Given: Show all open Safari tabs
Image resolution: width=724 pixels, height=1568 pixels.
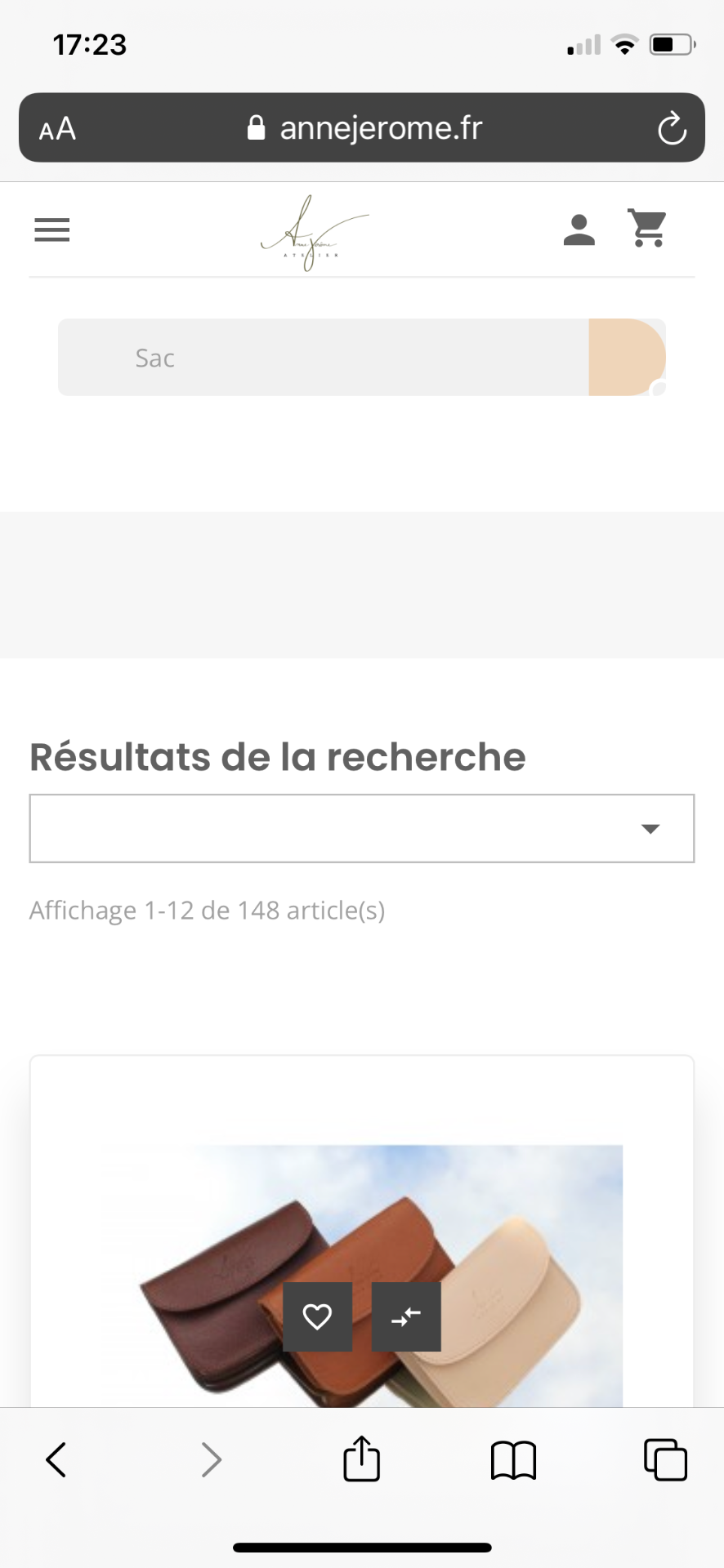Looking at the screenshot, I should coord(665,1459).
